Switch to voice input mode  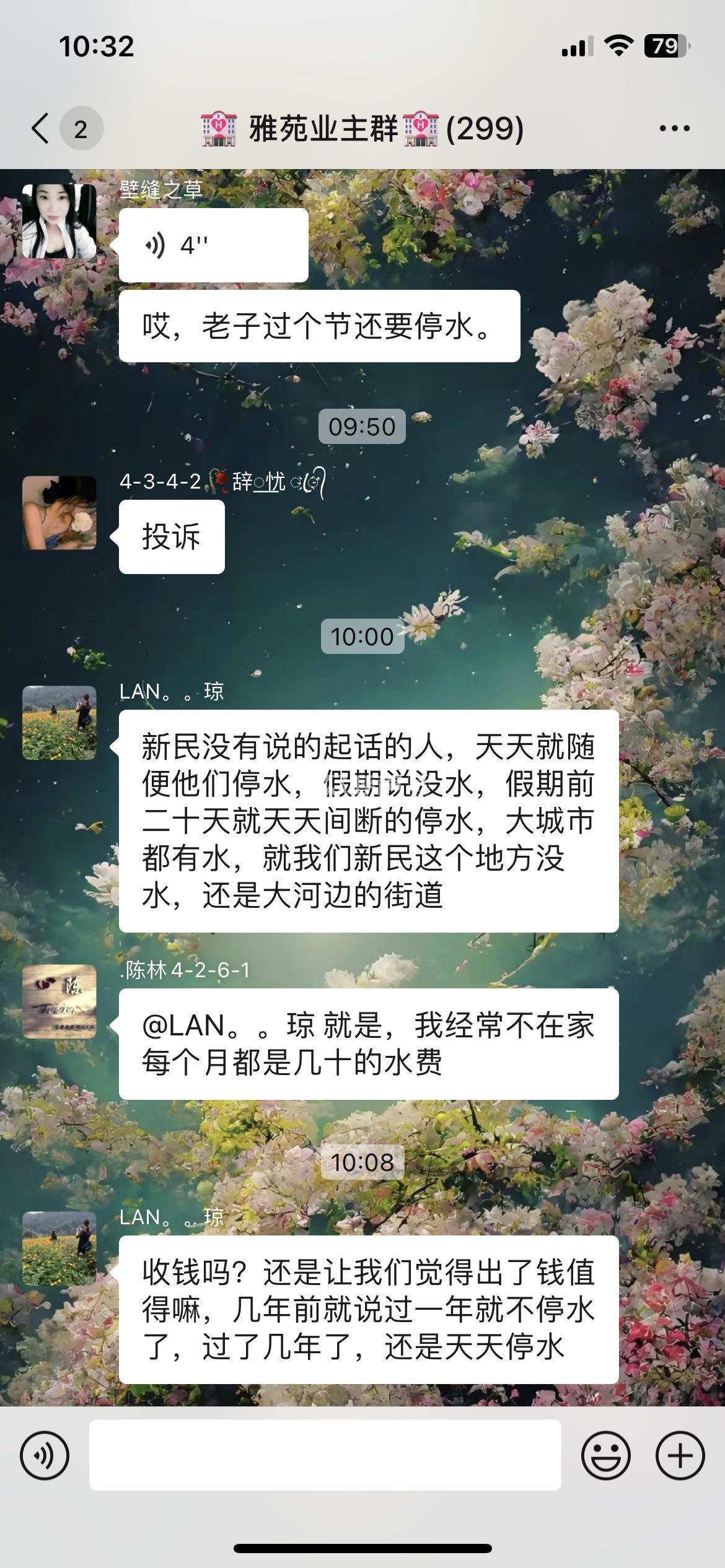click(45, 1455)
